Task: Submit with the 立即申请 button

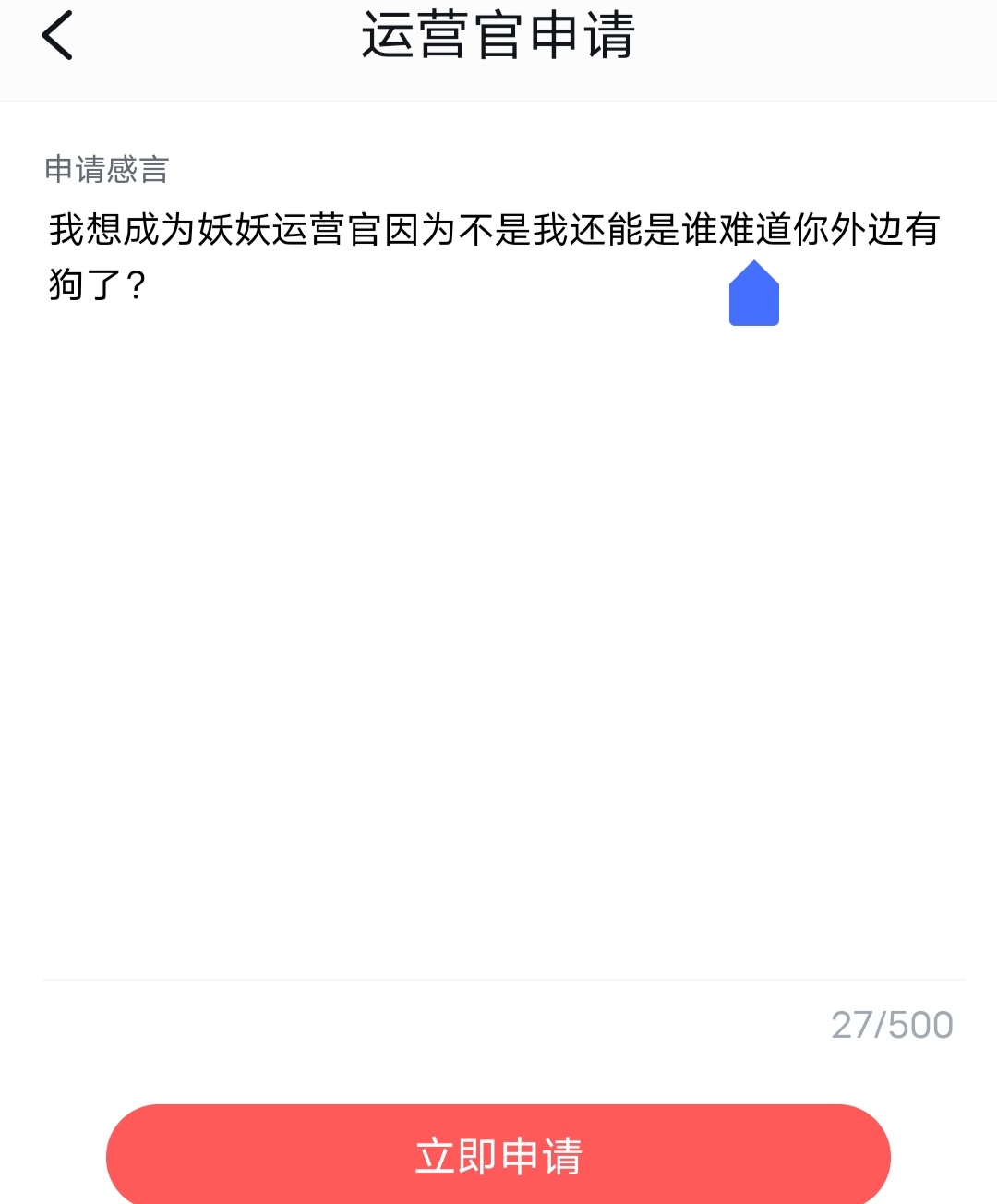Action: (x=498, y=1155)
